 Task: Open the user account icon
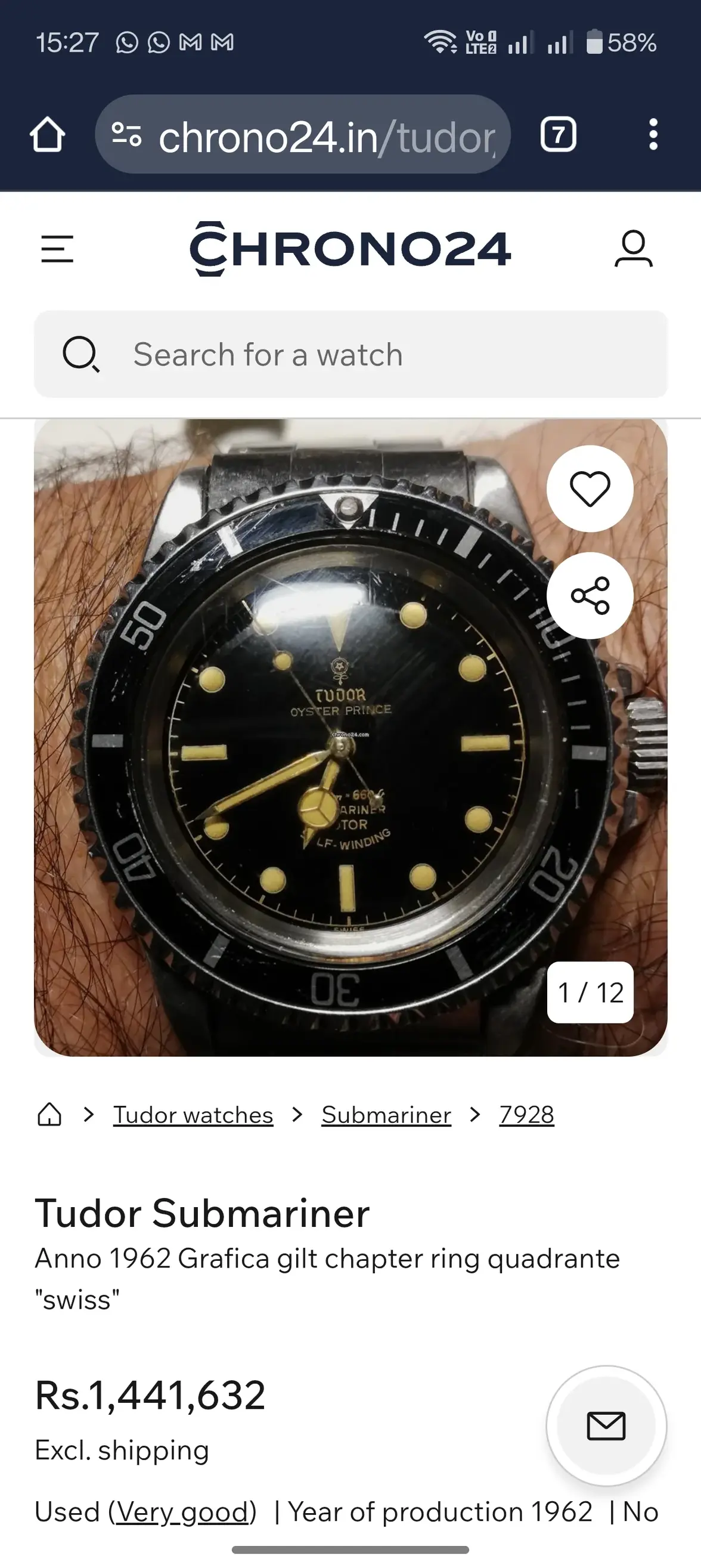tap(634, 249)
